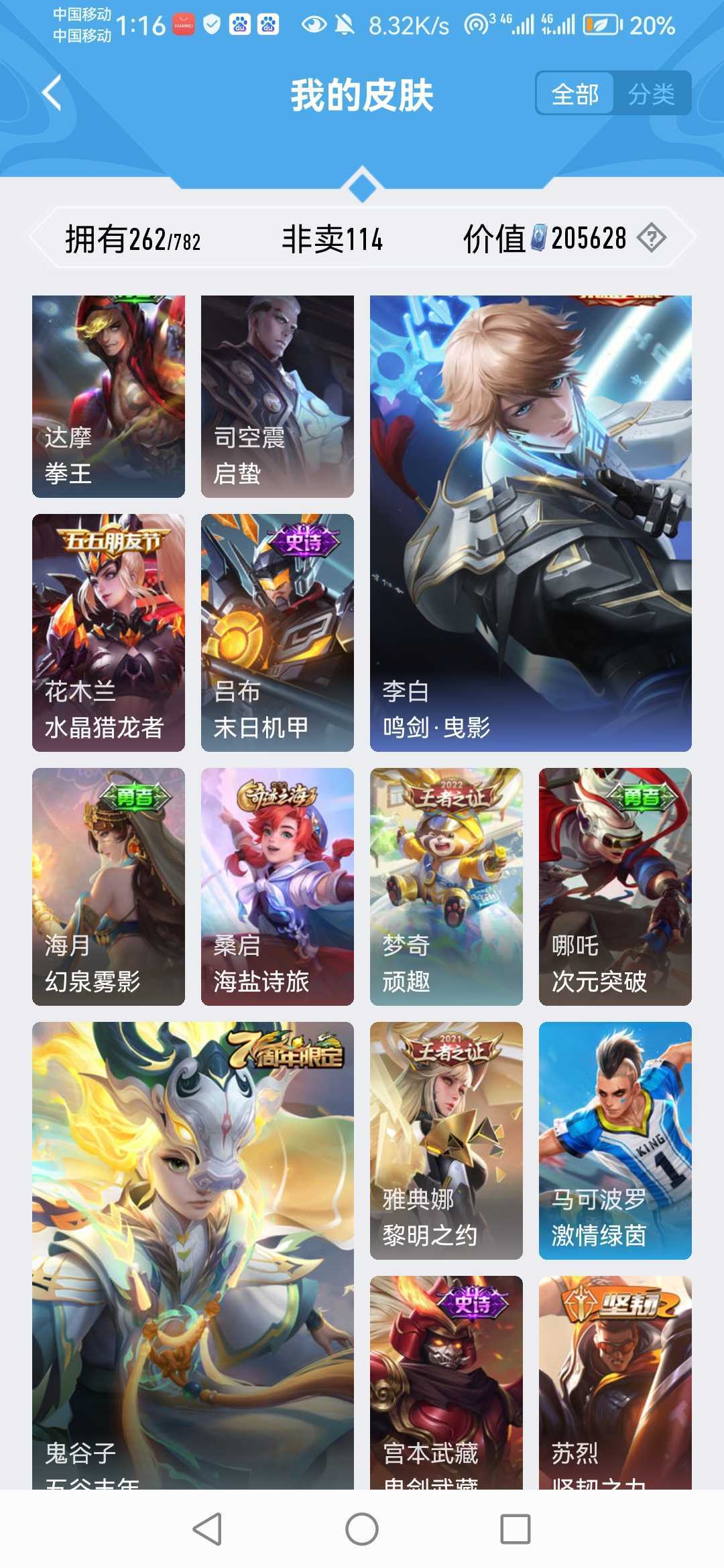The image size is (724, 1568).
Task: Open the value help question icon
Action: (651, 238)
